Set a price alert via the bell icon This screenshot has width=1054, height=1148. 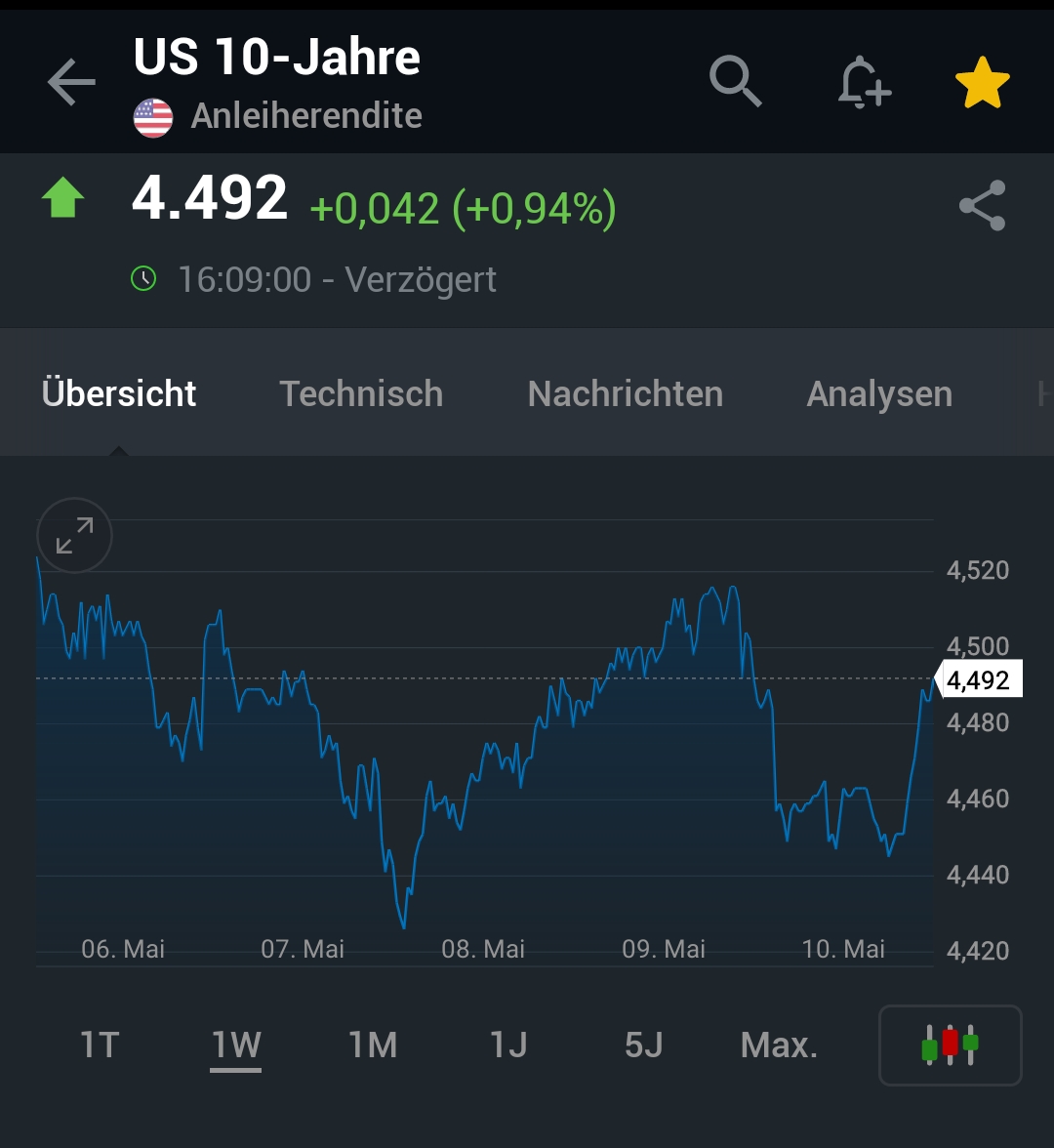[x=865, y=82]
